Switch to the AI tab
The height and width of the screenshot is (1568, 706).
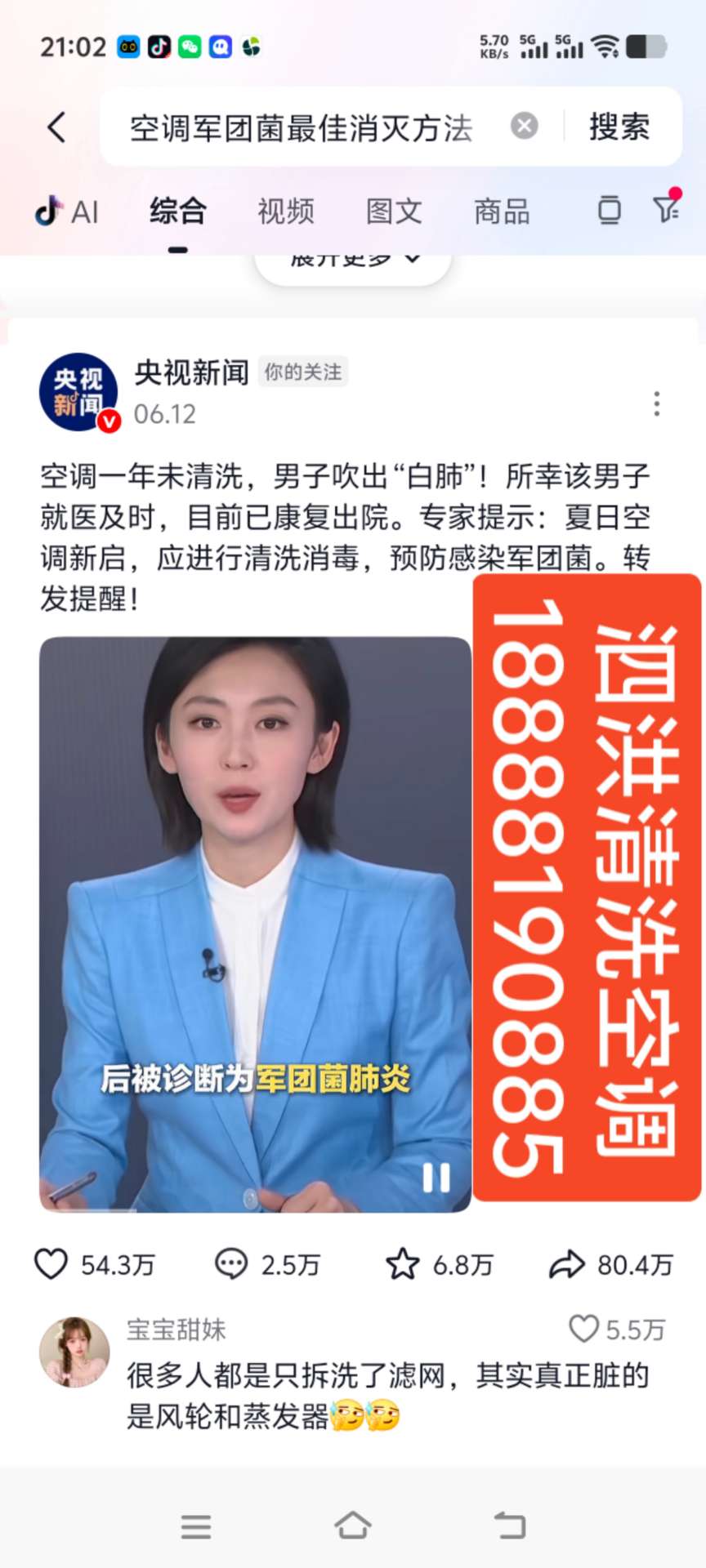[x=67, y=212]
